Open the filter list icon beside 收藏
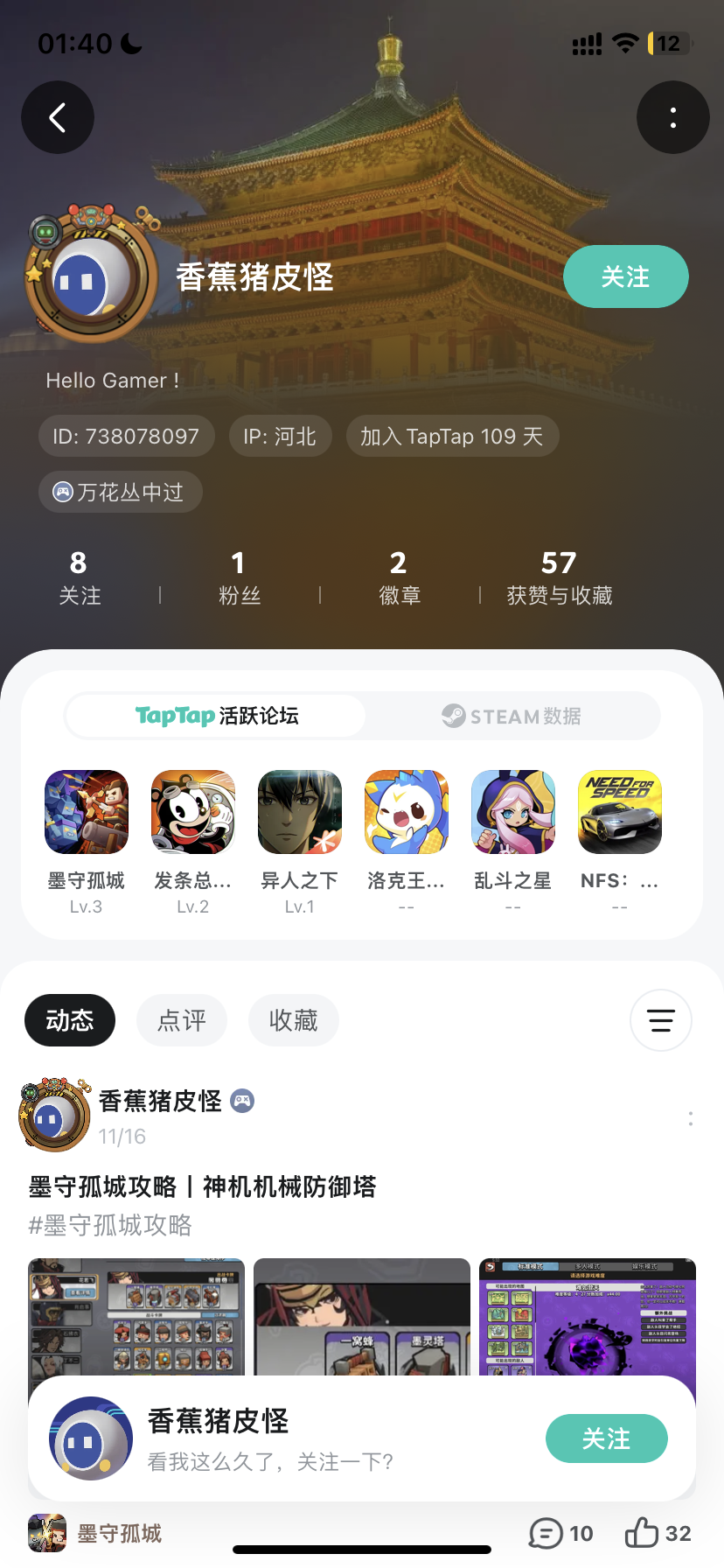Screen dimensions: 724x1568 660,1020
